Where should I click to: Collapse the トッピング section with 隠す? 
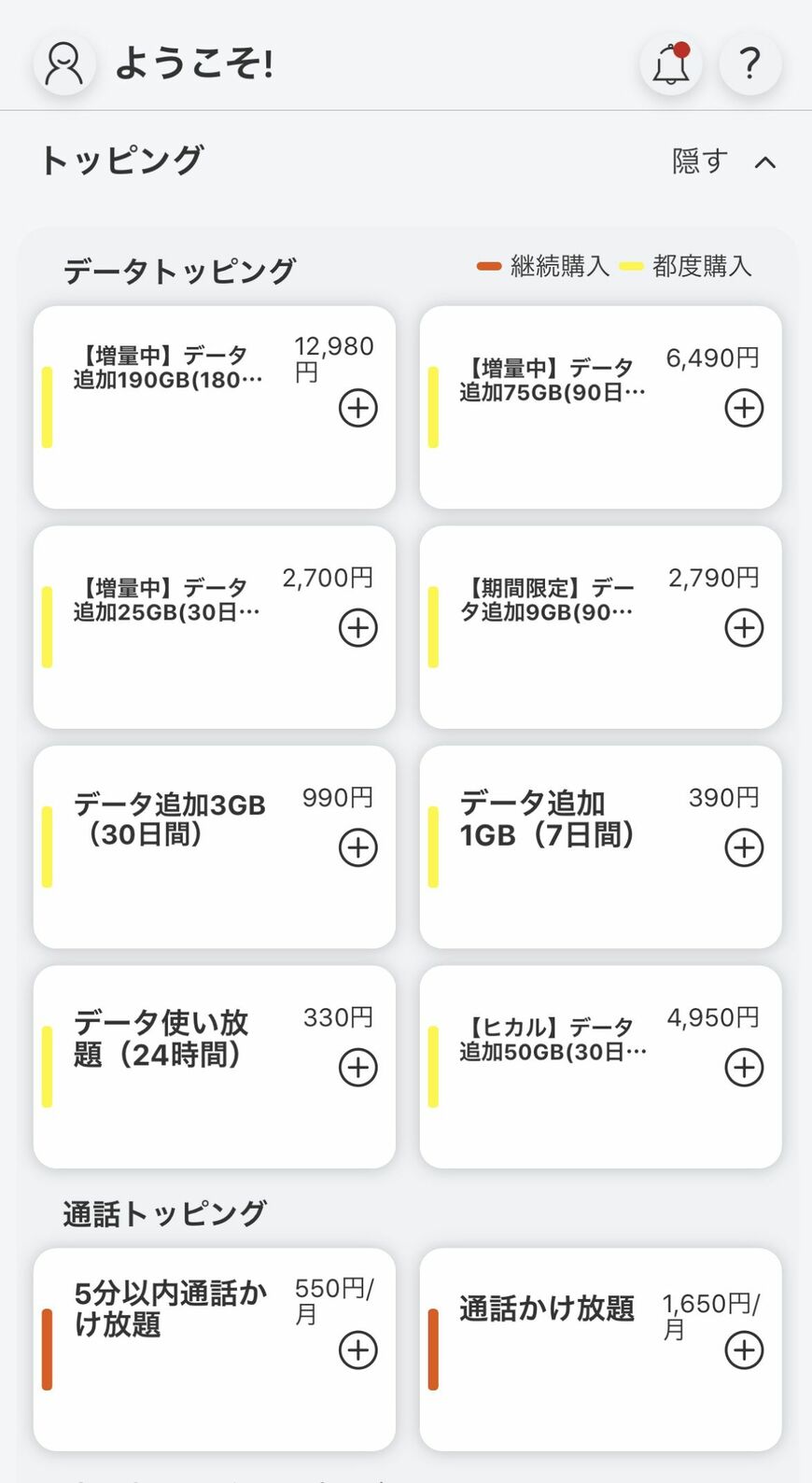(x=695, y=162)
